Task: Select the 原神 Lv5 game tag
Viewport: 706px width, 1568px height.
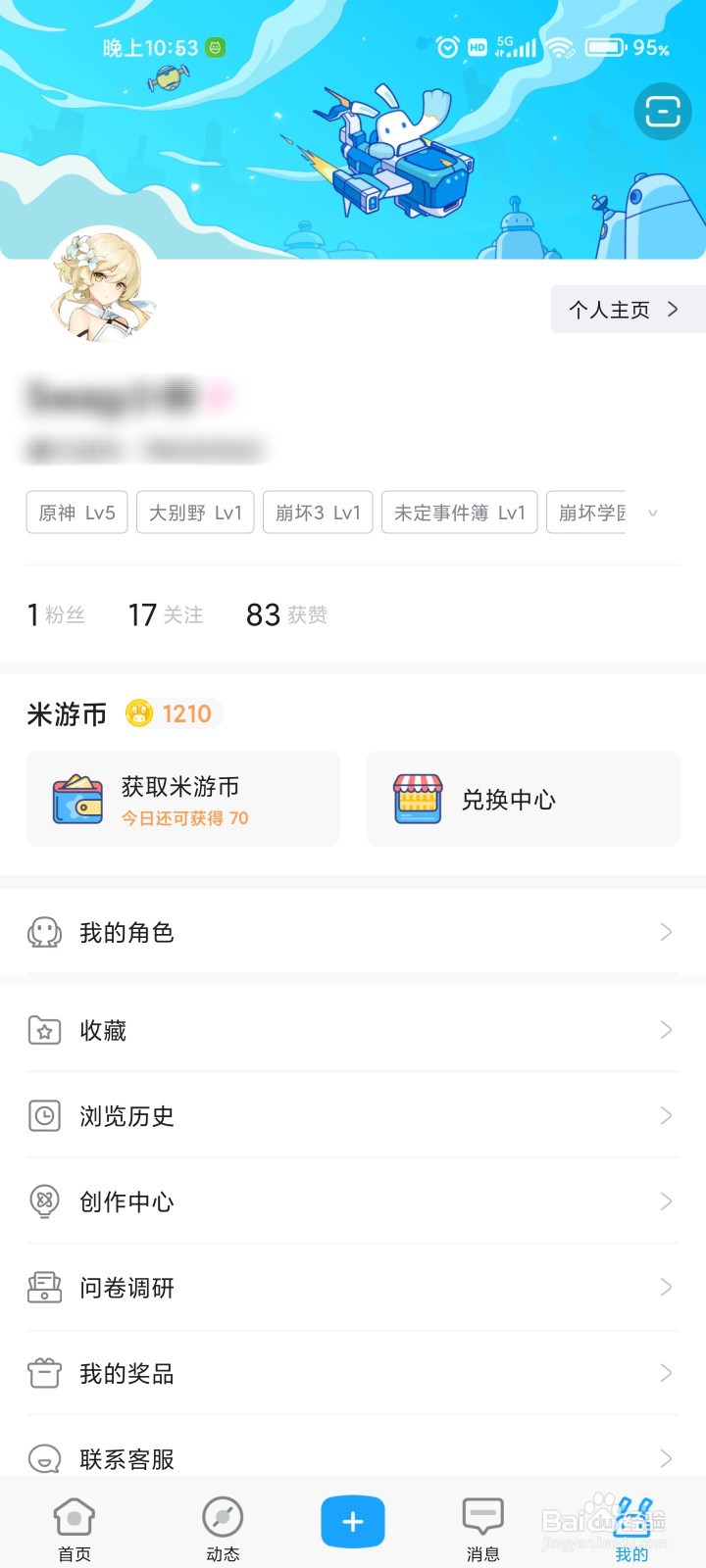Action: pyautogui.click(x=76, y=513)
